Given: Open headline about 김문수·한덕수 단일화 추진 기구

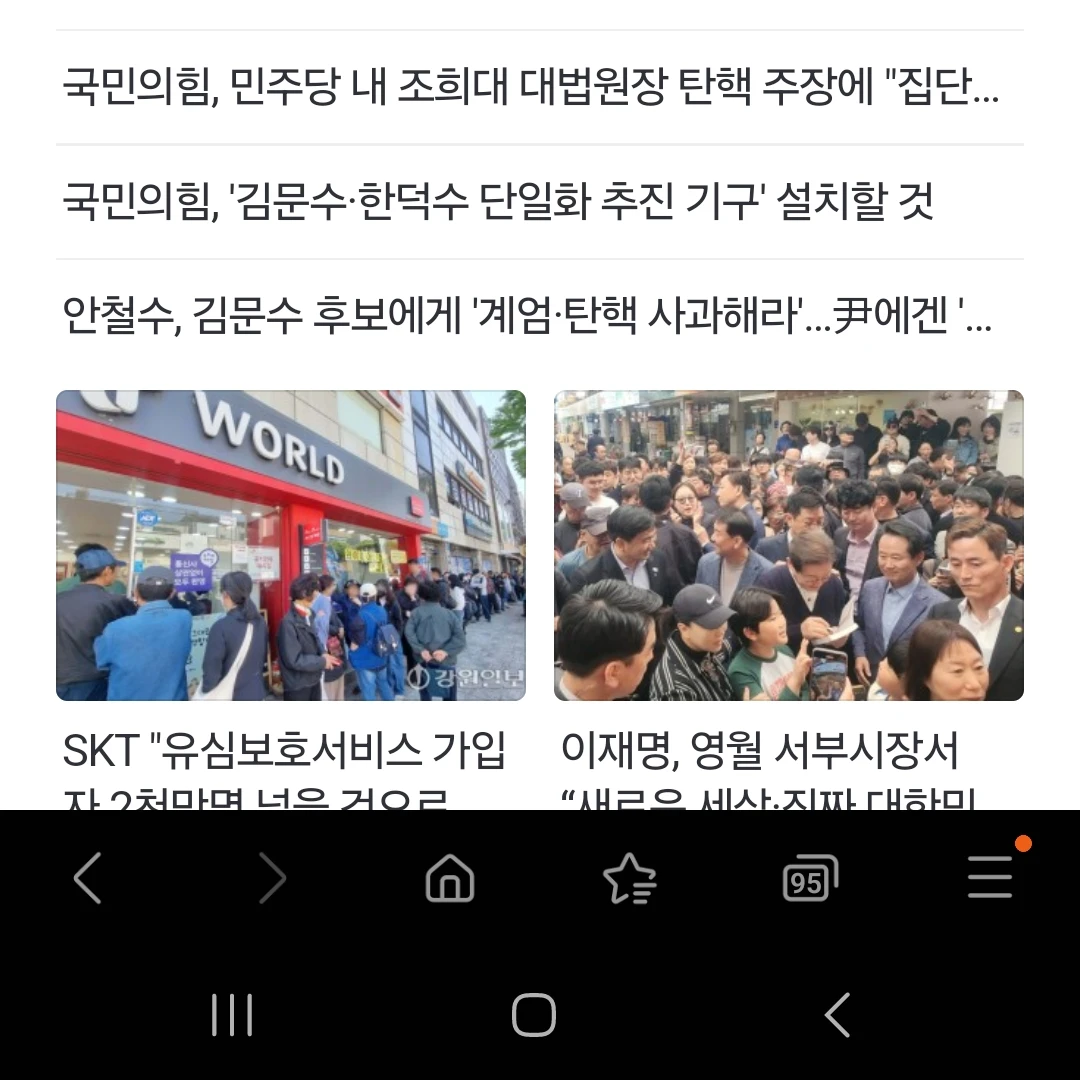Looking at the screenshot, I should (x=498, y=203).
